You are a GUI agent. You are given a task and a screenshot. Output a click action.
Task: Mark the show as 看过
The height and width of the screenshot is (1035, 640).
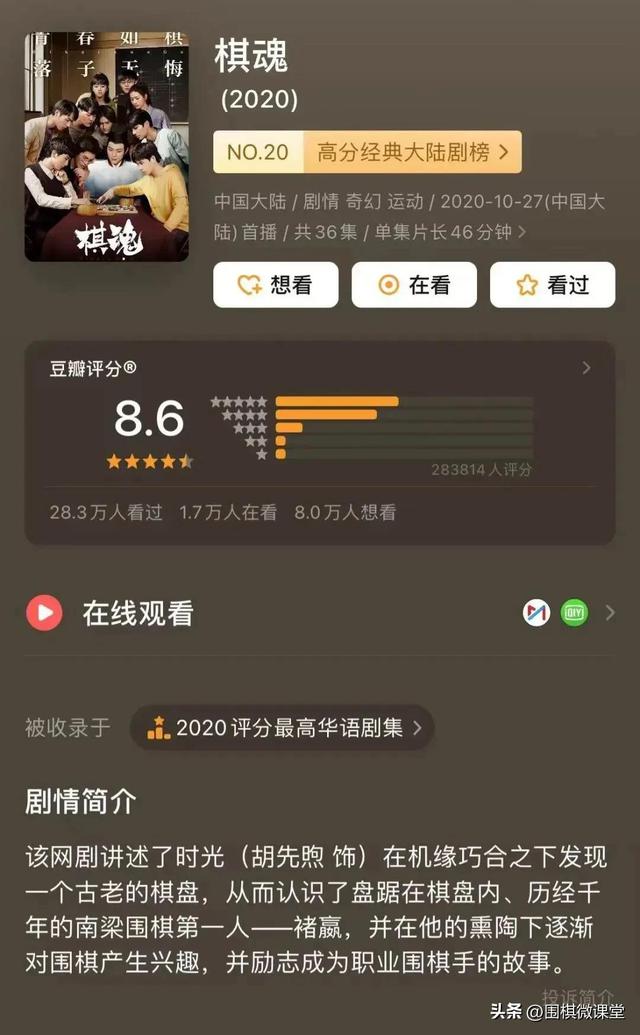[553, 284]
